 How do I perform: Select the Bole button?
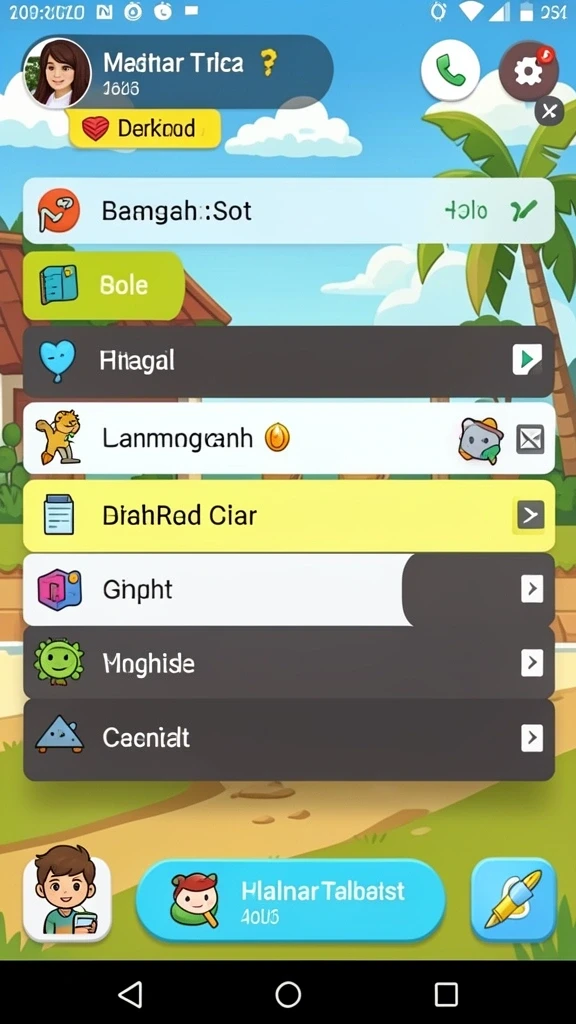pos(104,285)
